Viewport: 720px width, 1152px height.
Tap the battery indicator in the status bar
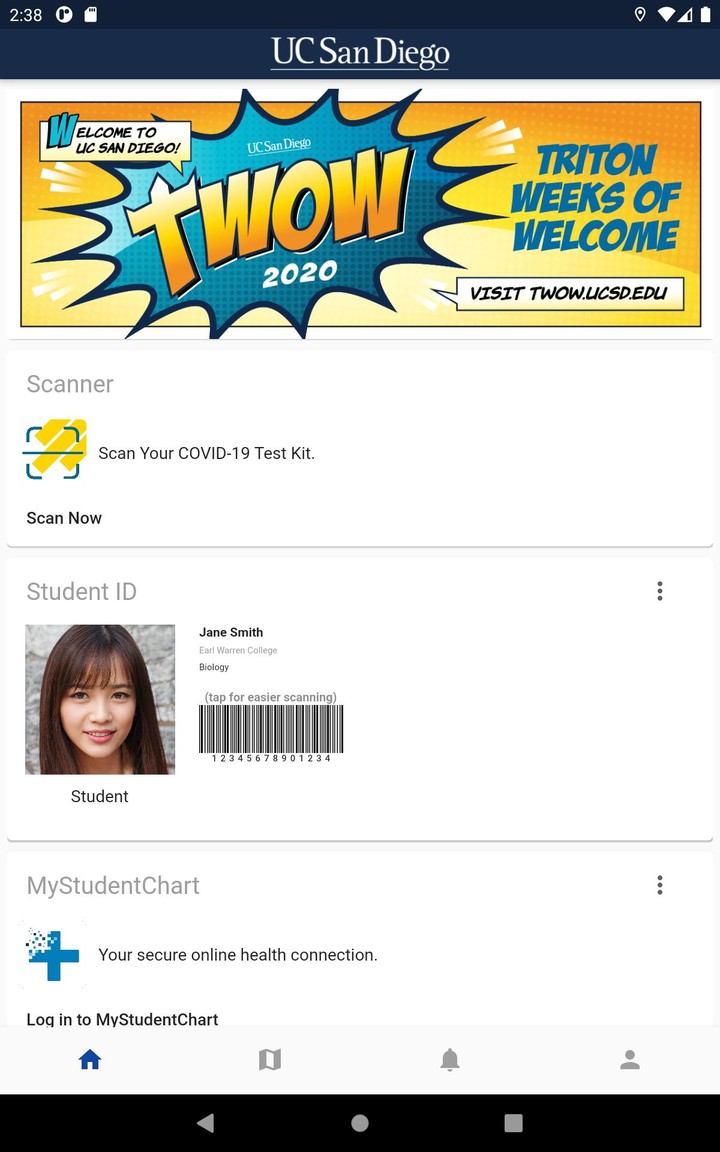pos(706,15)
